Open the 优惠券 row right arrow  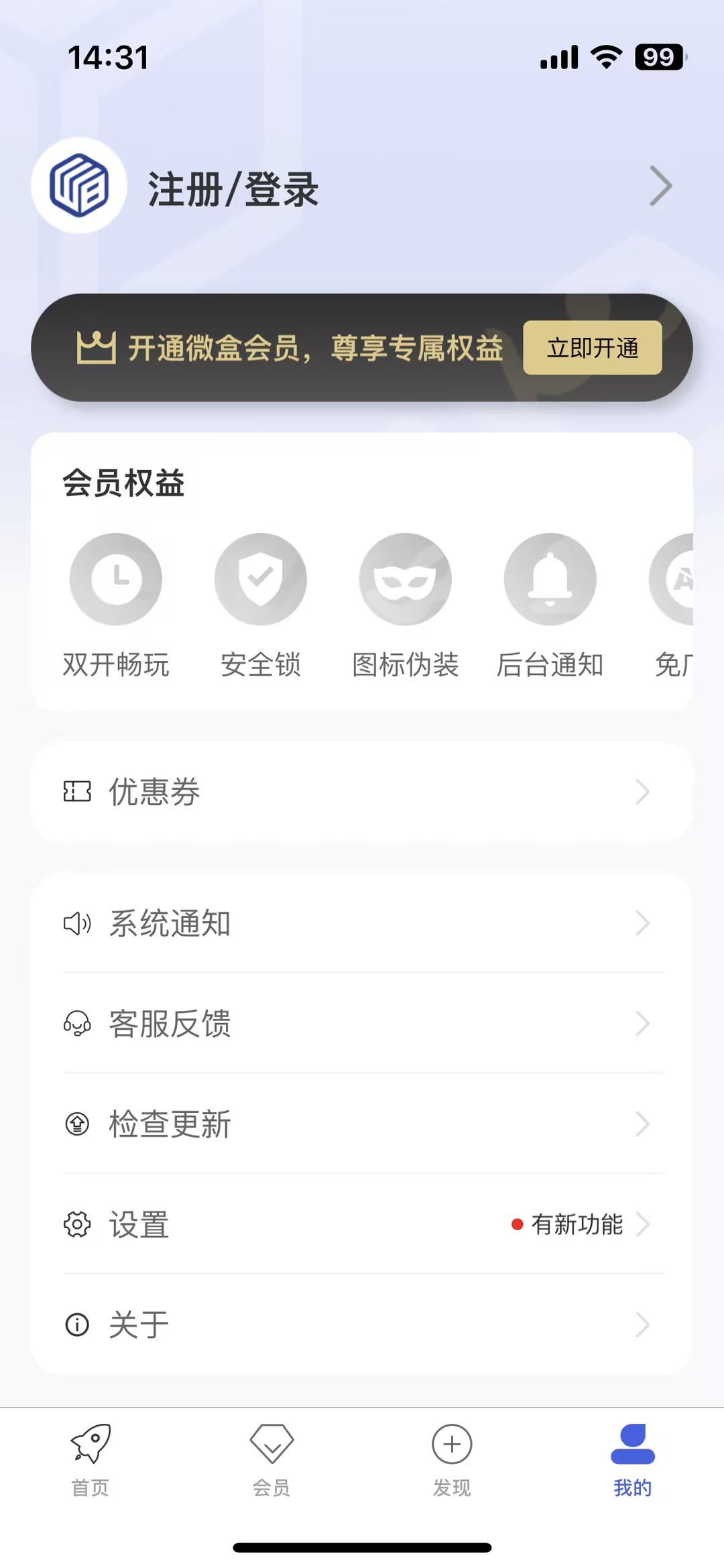(642, 791)
